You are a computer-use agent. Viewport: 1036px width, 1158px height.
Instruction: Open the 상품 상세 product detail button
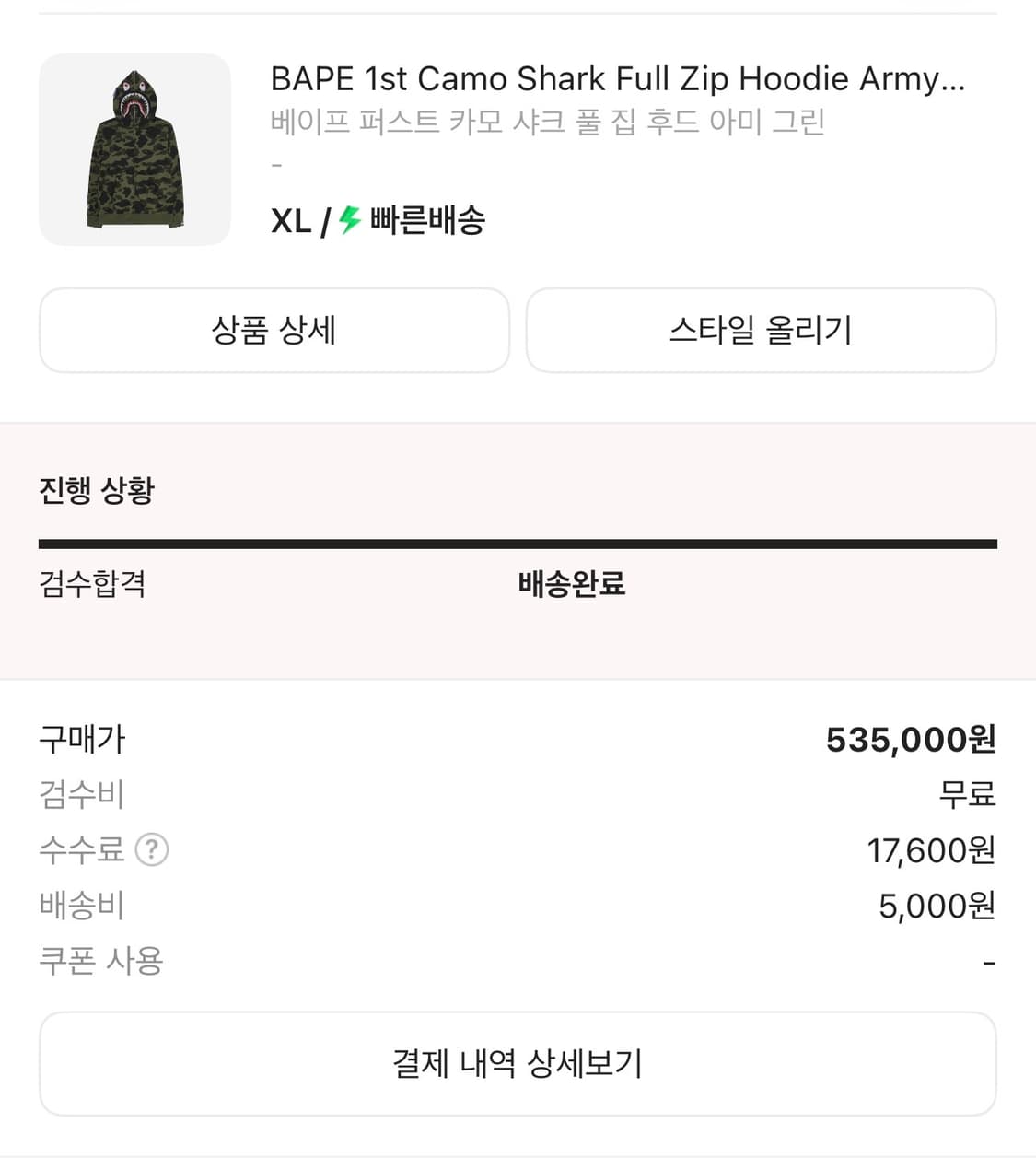click(274, 330)
